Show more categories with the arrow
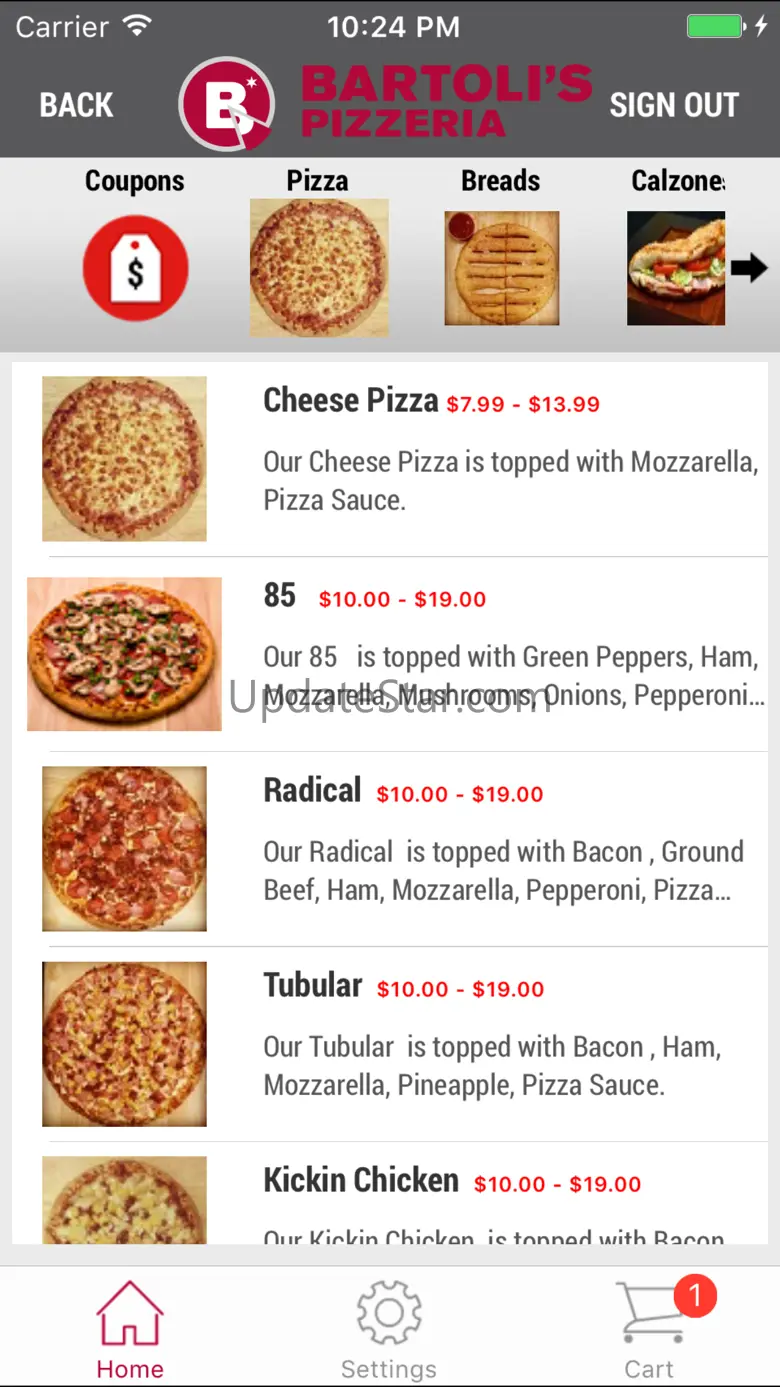This screenshot has height=1387, width=780. [x=749, y=267]
